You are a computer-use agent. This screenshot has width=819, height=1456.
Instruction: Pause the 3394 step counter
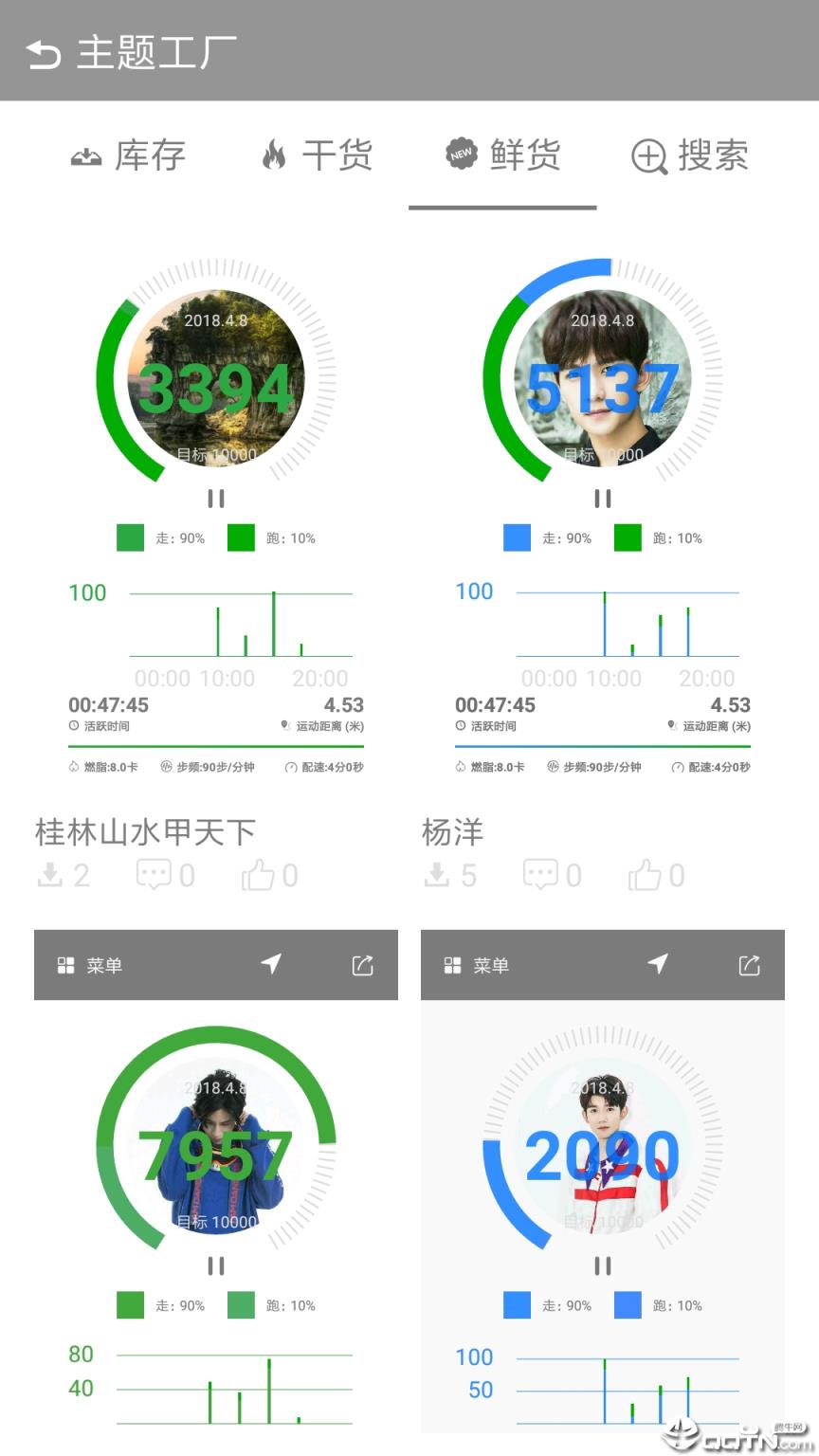[215, 498]
